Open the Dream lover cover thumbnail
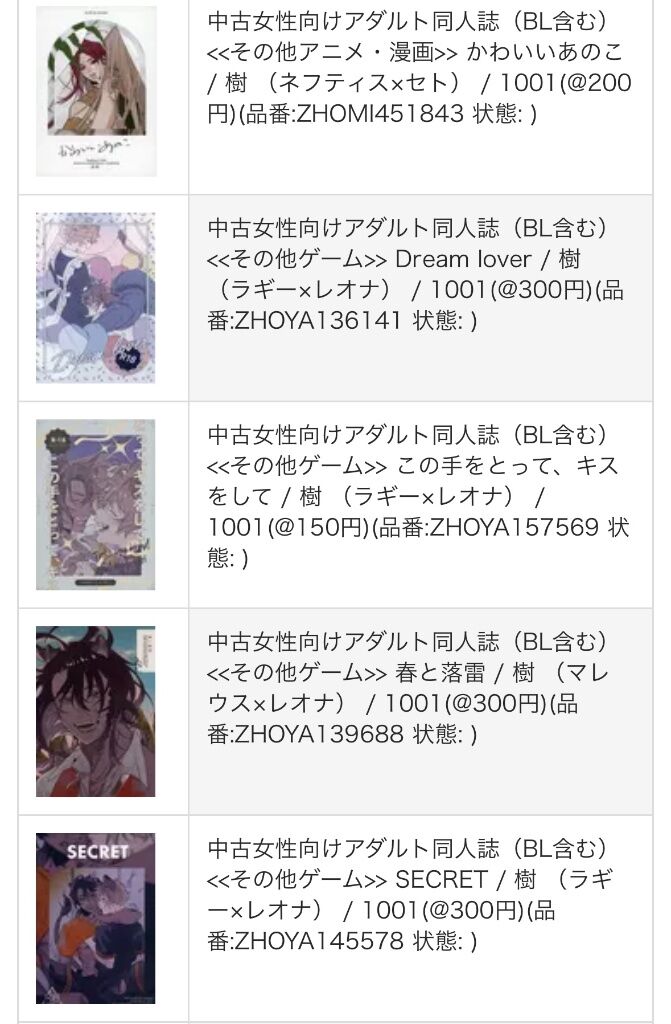Screen dimensions: 671x1024 tap(96, 297)
